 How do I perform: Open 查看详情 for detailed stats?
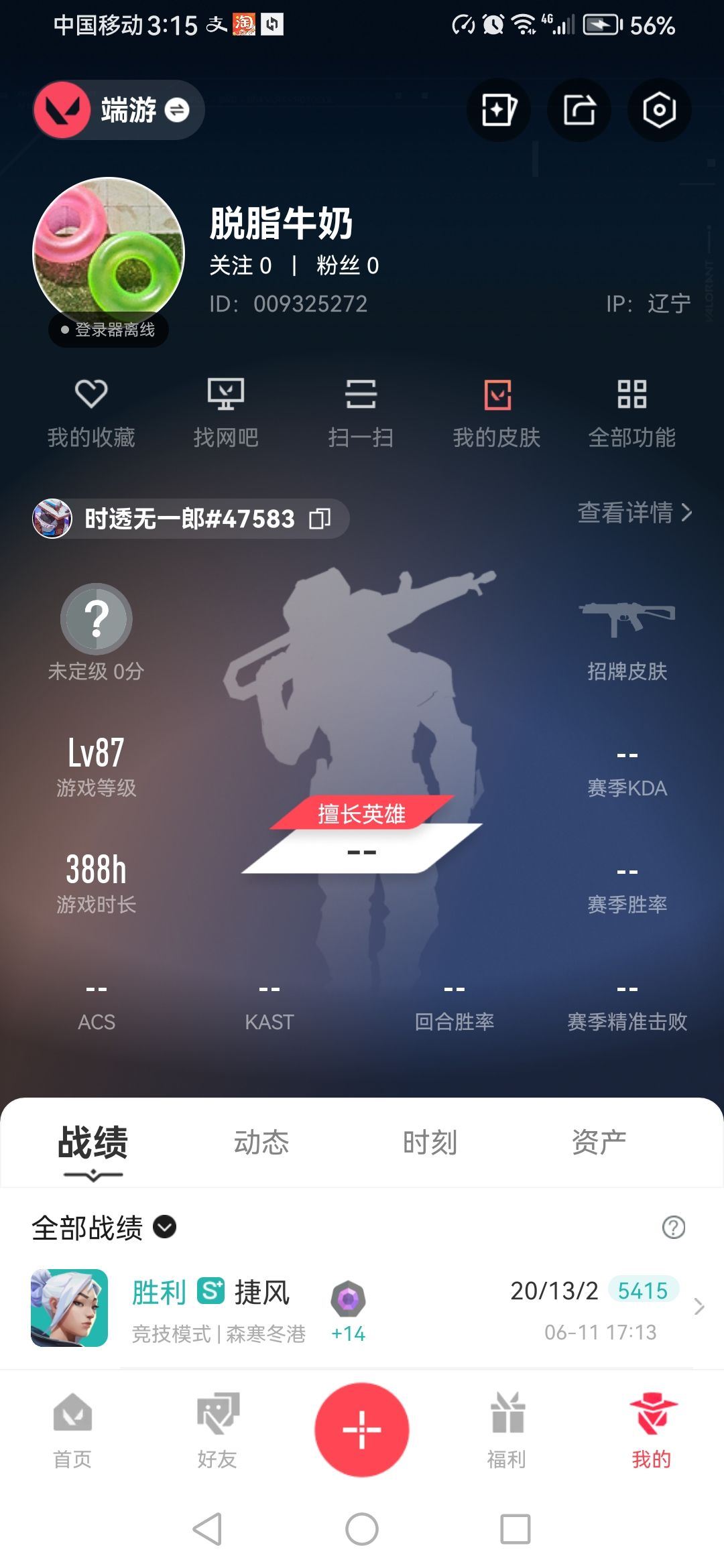click(x=634, y=513)
